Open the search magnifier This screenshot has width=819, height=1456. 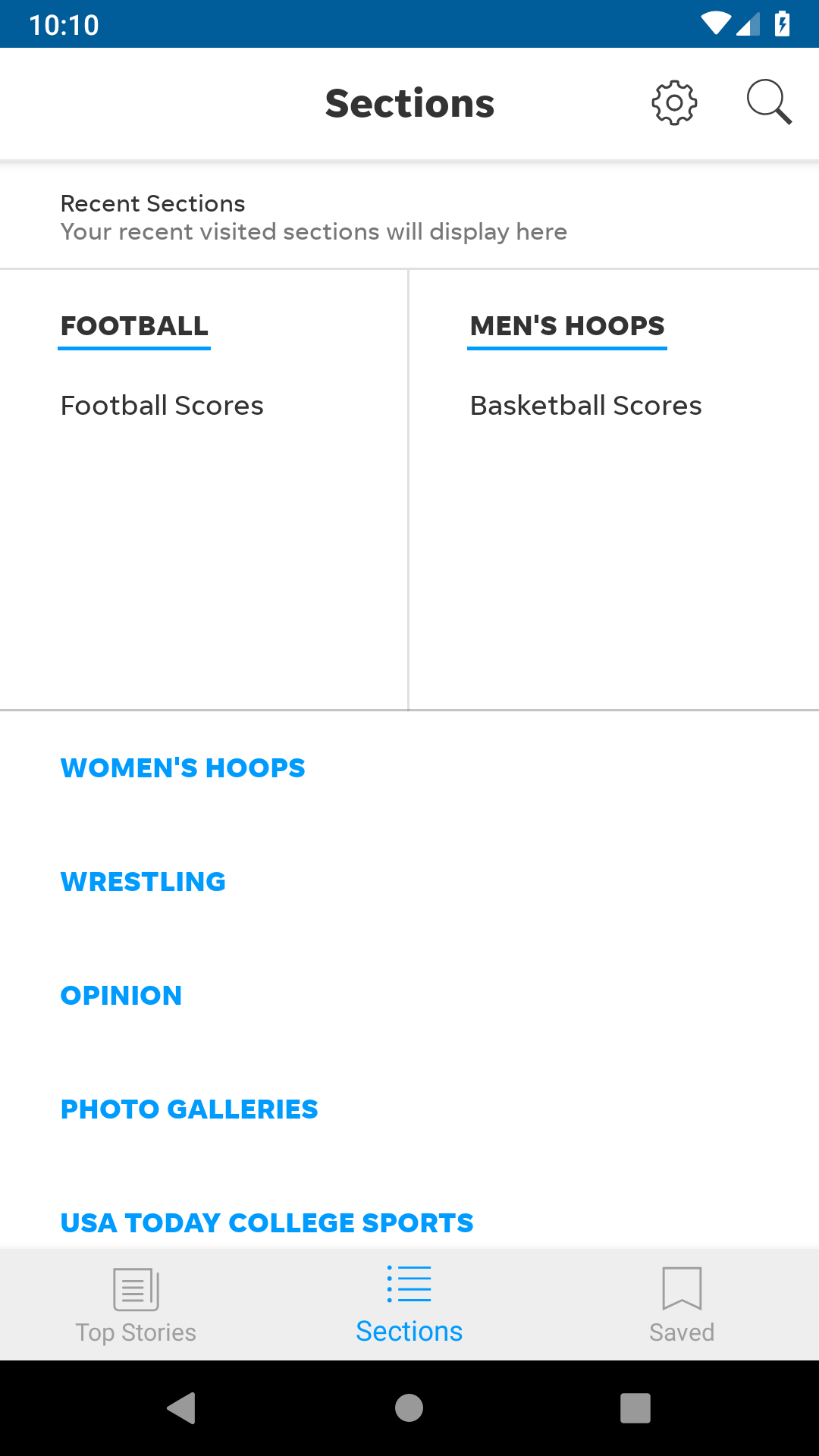pos(769,102)
